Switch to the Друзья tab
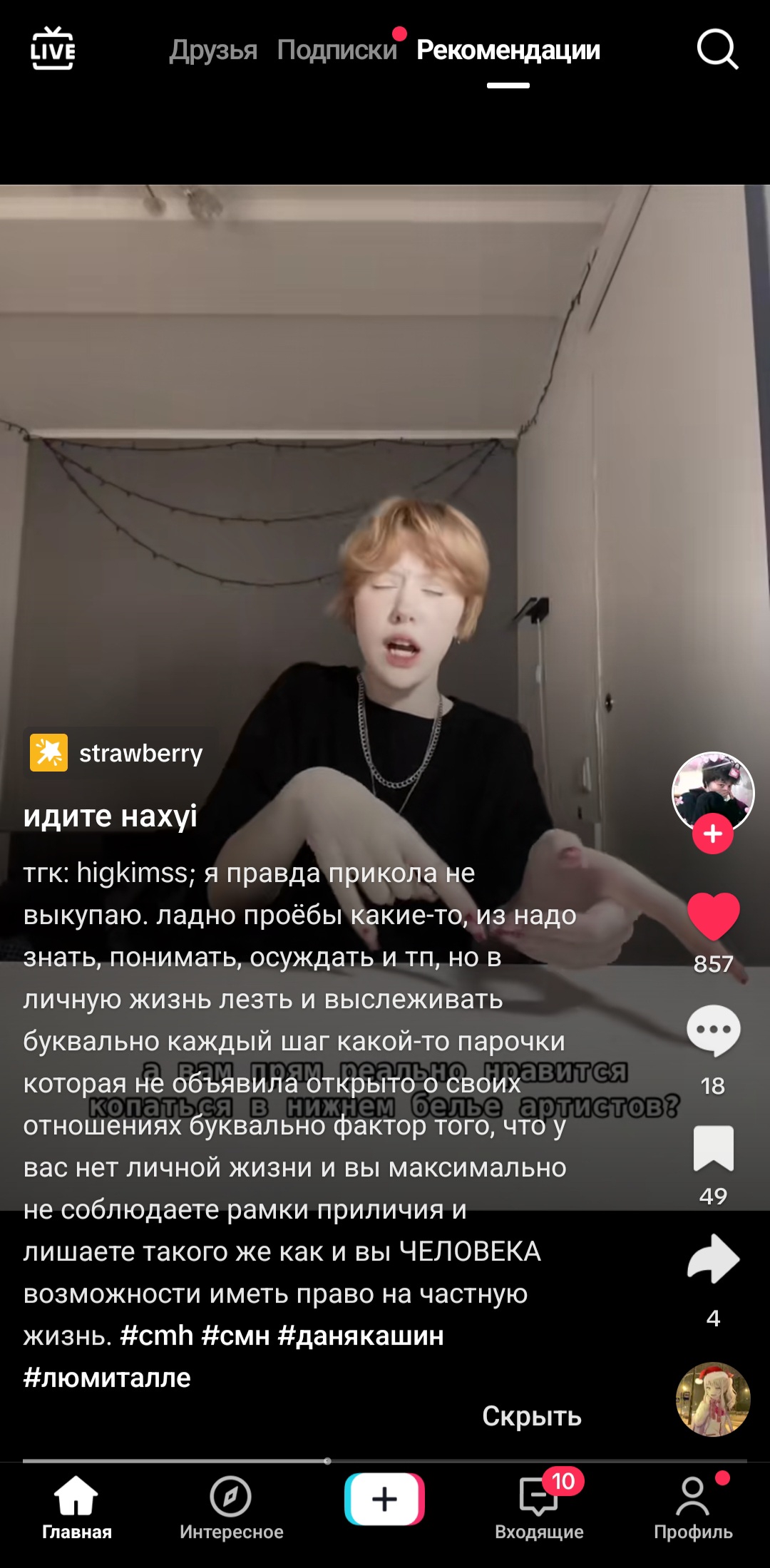The image size is (770, 1568). (213, 50)
